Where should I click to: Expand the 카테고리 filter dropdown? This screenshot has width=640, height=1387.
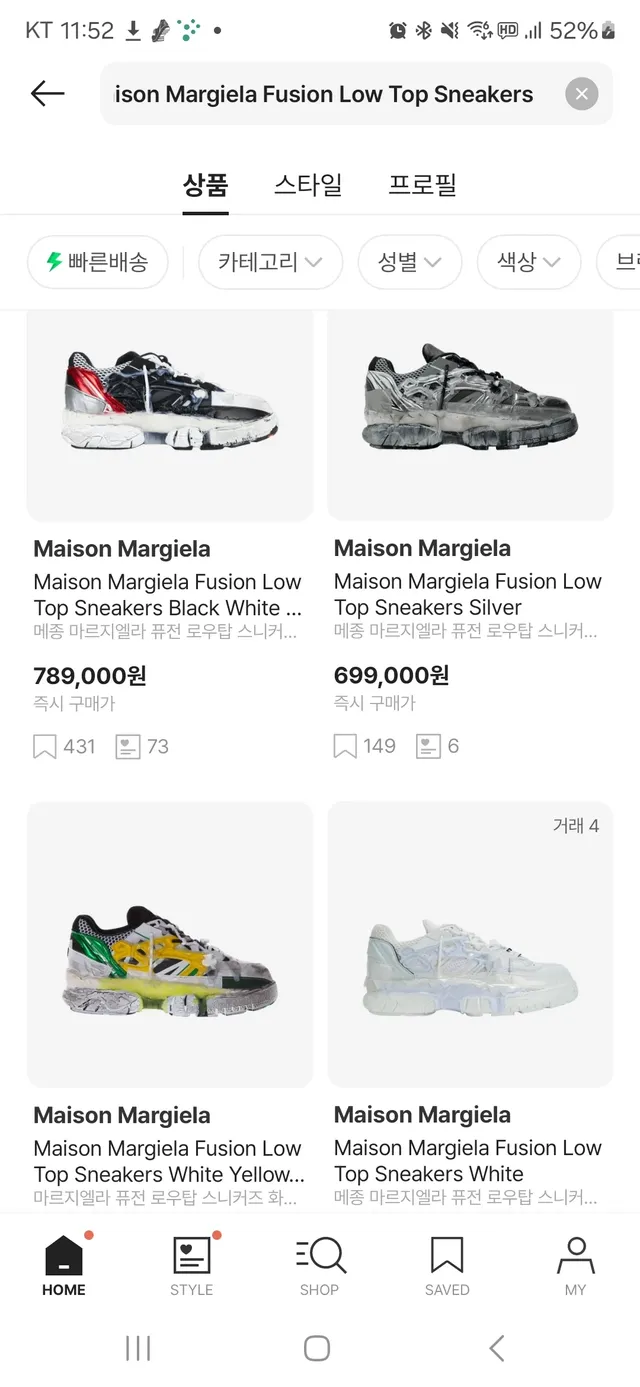click(x=270, y=262)
